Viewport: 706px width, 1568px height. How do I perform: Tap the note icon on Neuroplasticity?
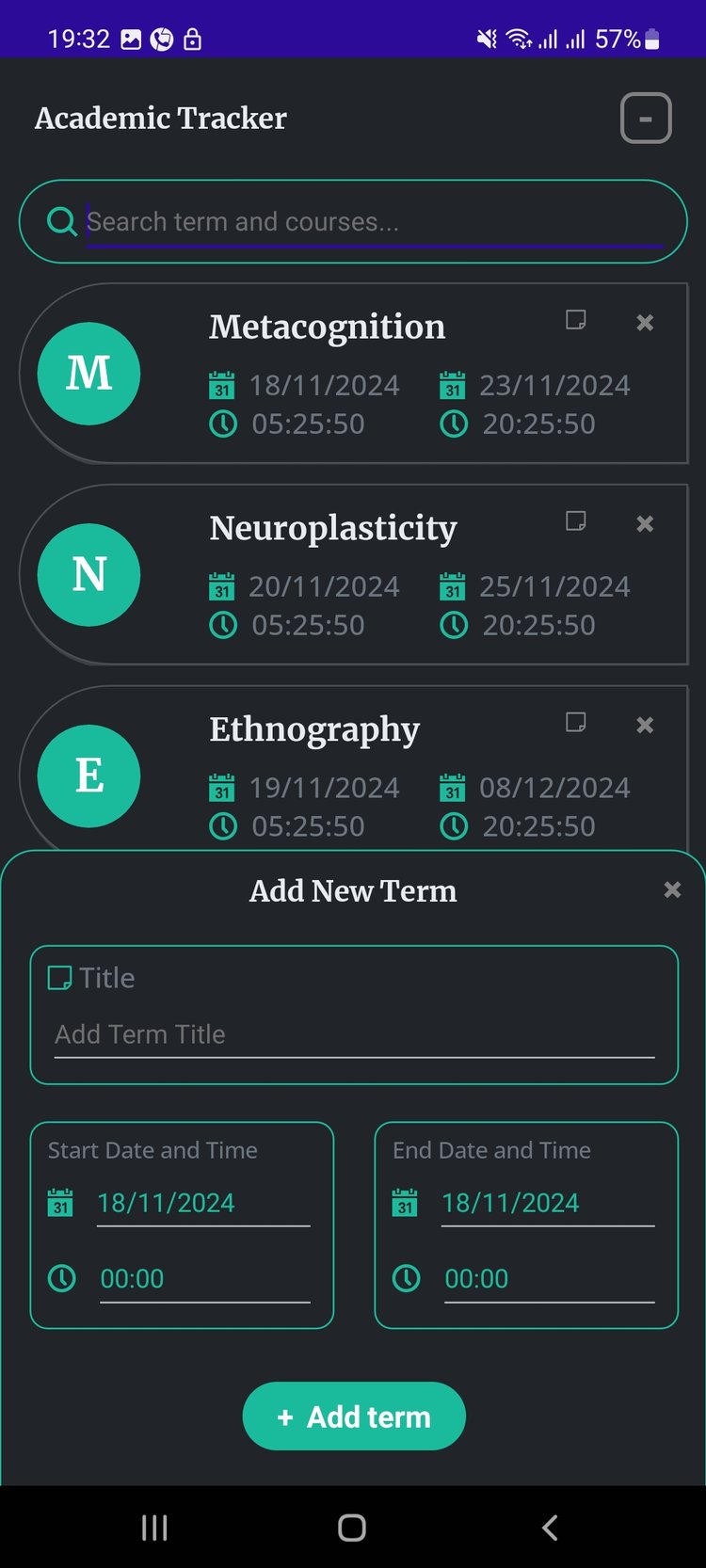coord(576,521)
